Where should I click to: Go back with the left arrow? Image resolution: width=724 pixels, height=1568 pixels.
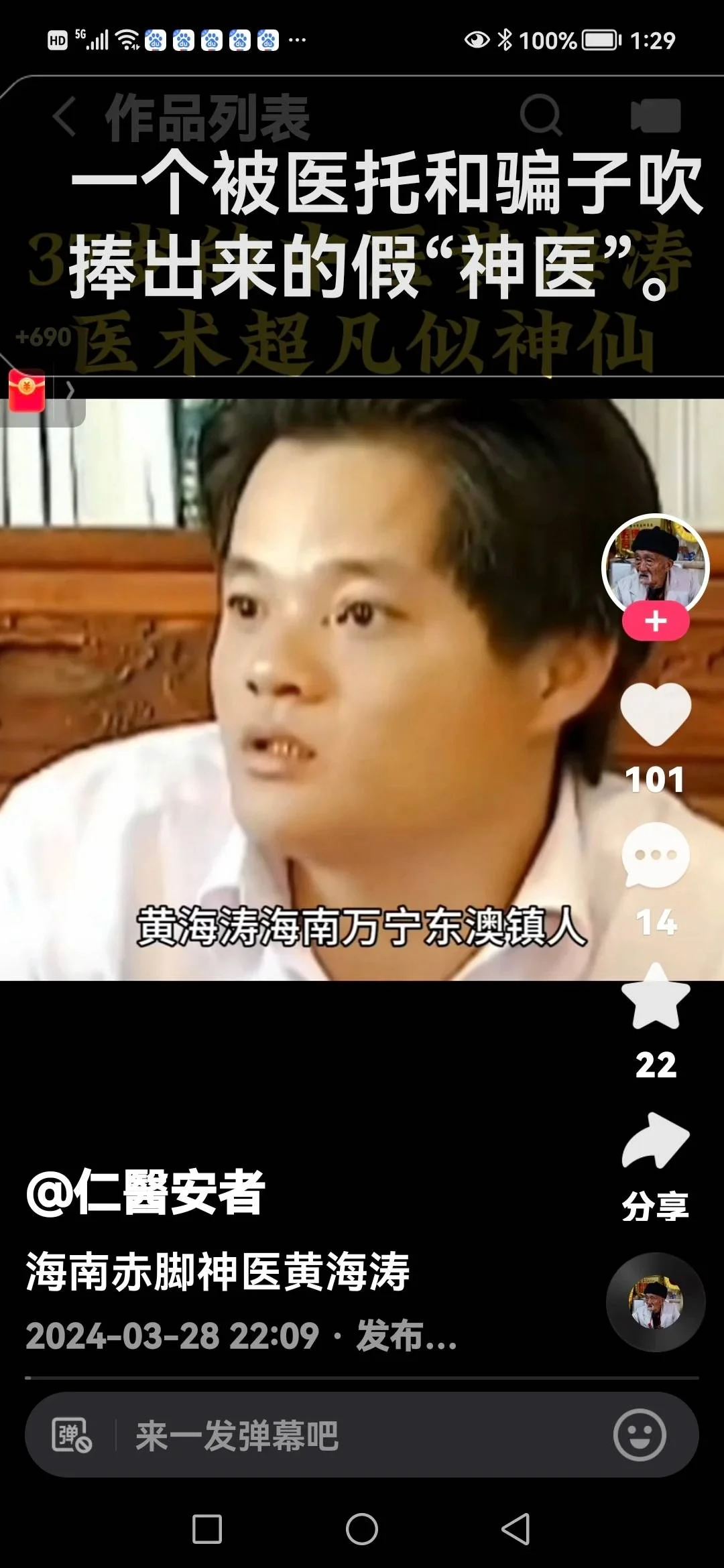[62, 115]
